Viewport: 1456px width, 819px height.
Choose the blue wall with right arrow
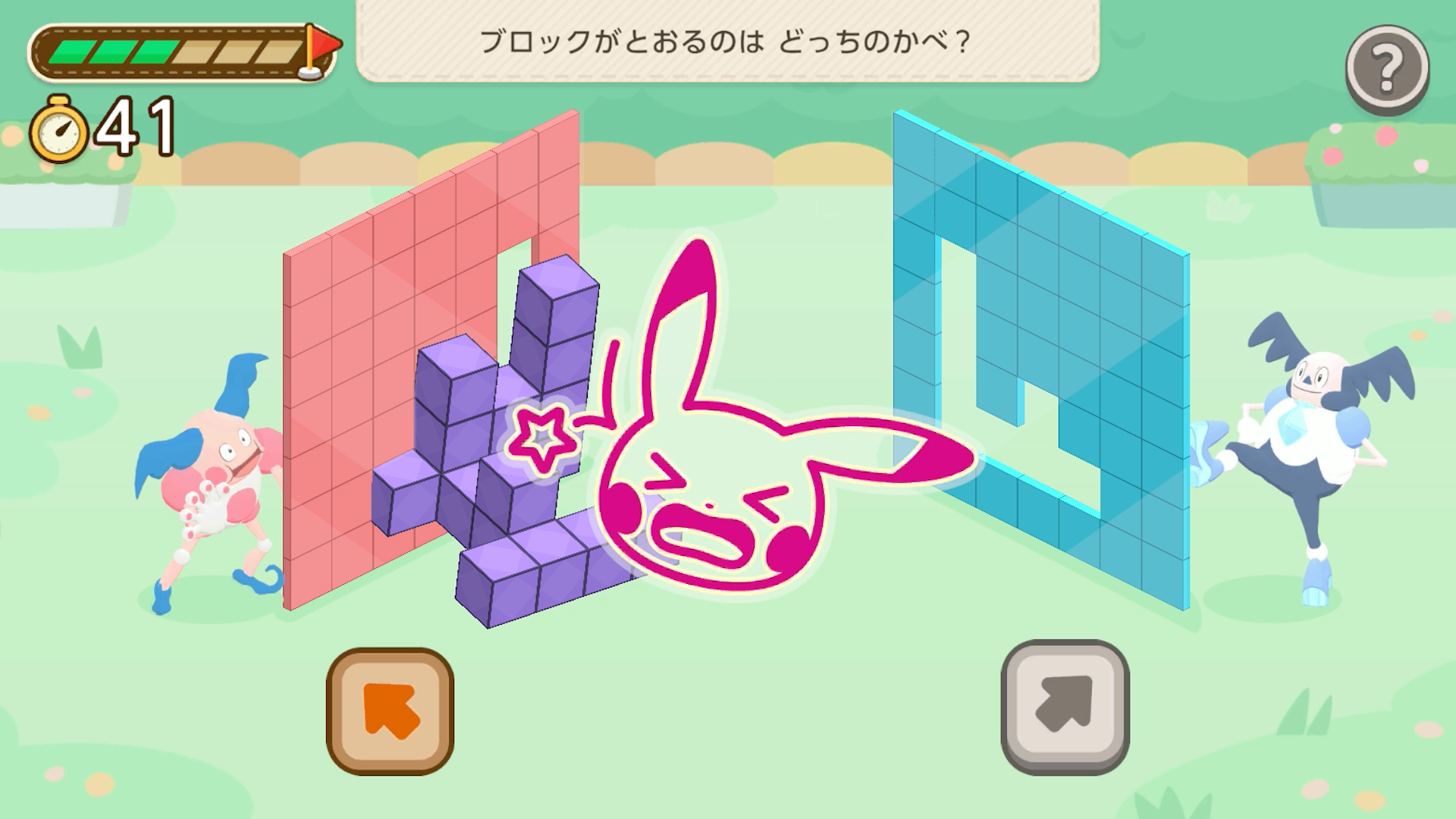pyautogui.click(x=1065, y=705)
